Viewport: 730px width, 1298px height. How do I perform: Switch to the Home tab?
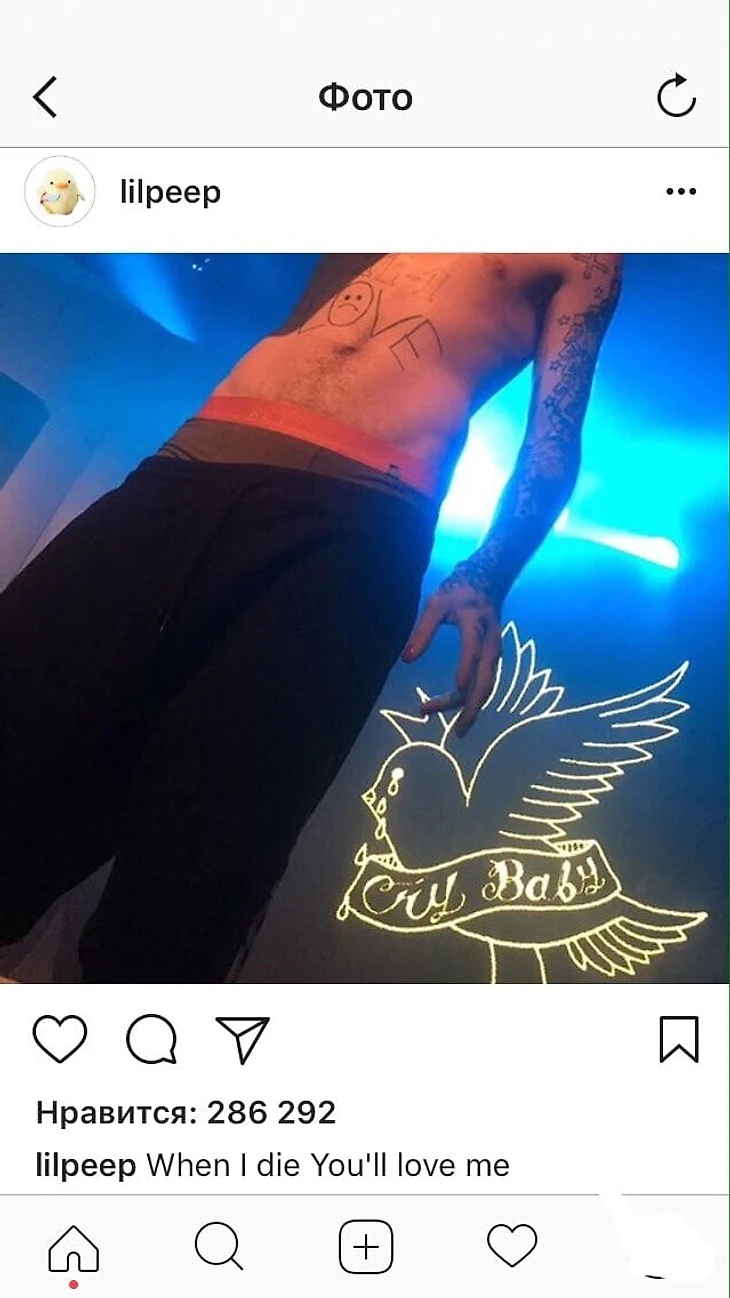(74, 1249)
